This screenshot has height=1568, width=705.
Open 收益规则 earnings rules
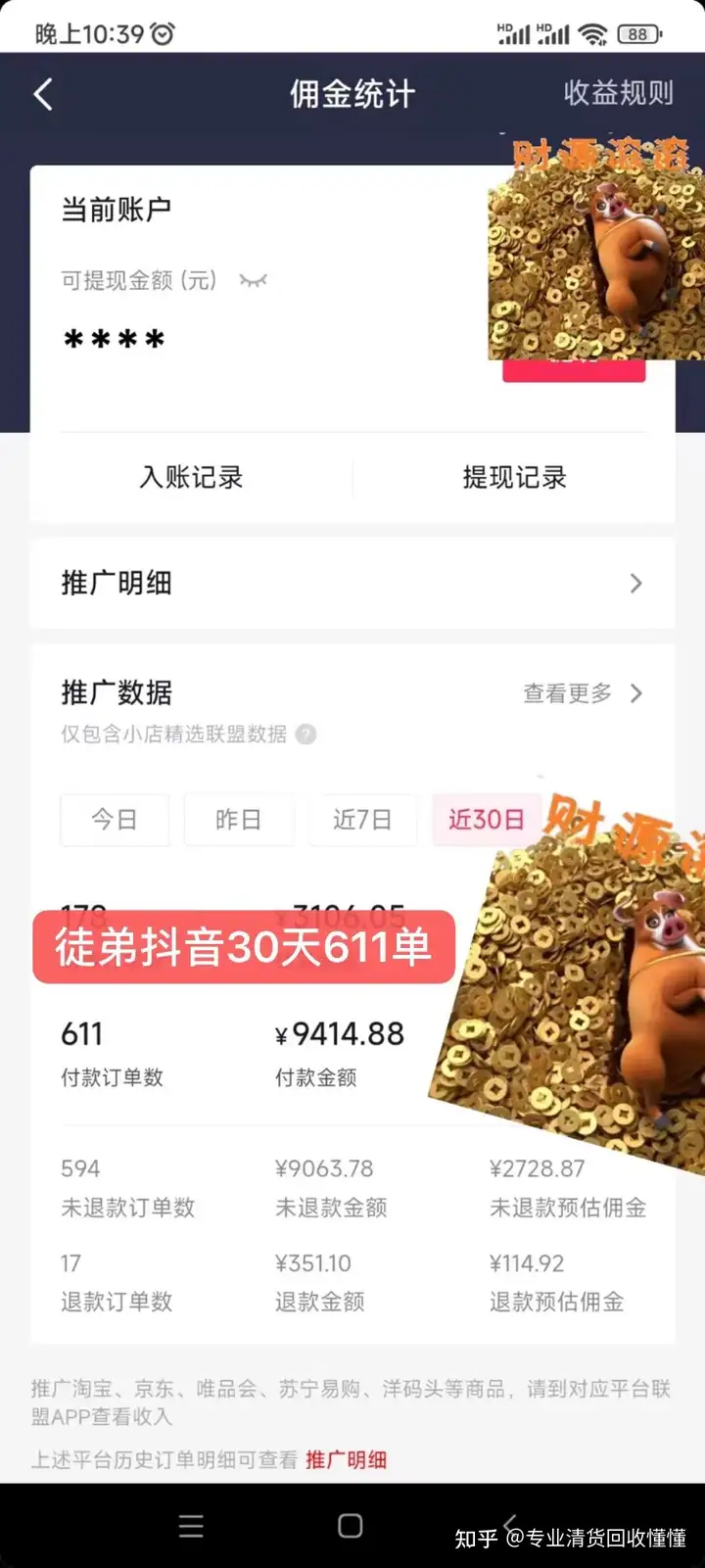tap(618, 94)
